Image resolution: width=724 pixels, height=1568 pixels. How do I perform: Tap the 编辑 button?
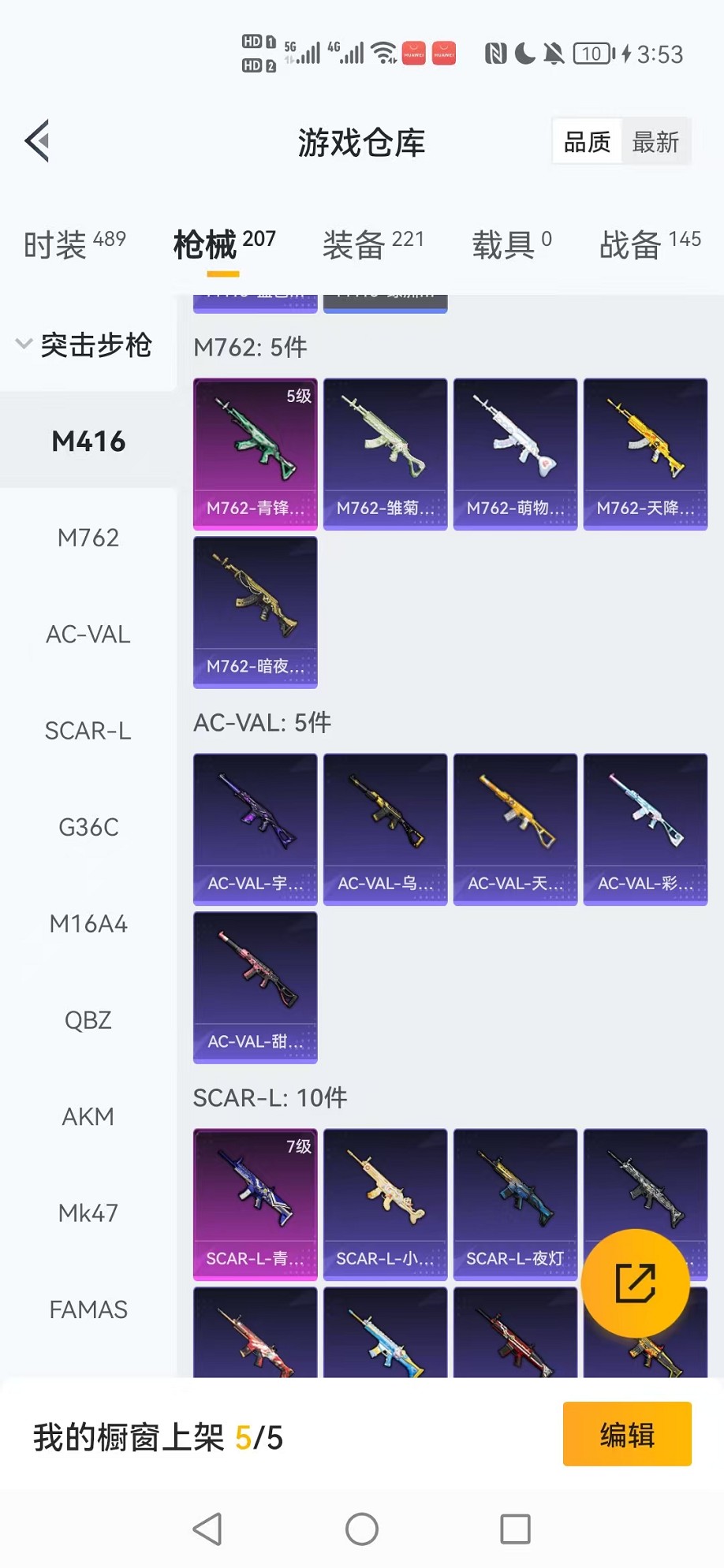point(627,1434)
